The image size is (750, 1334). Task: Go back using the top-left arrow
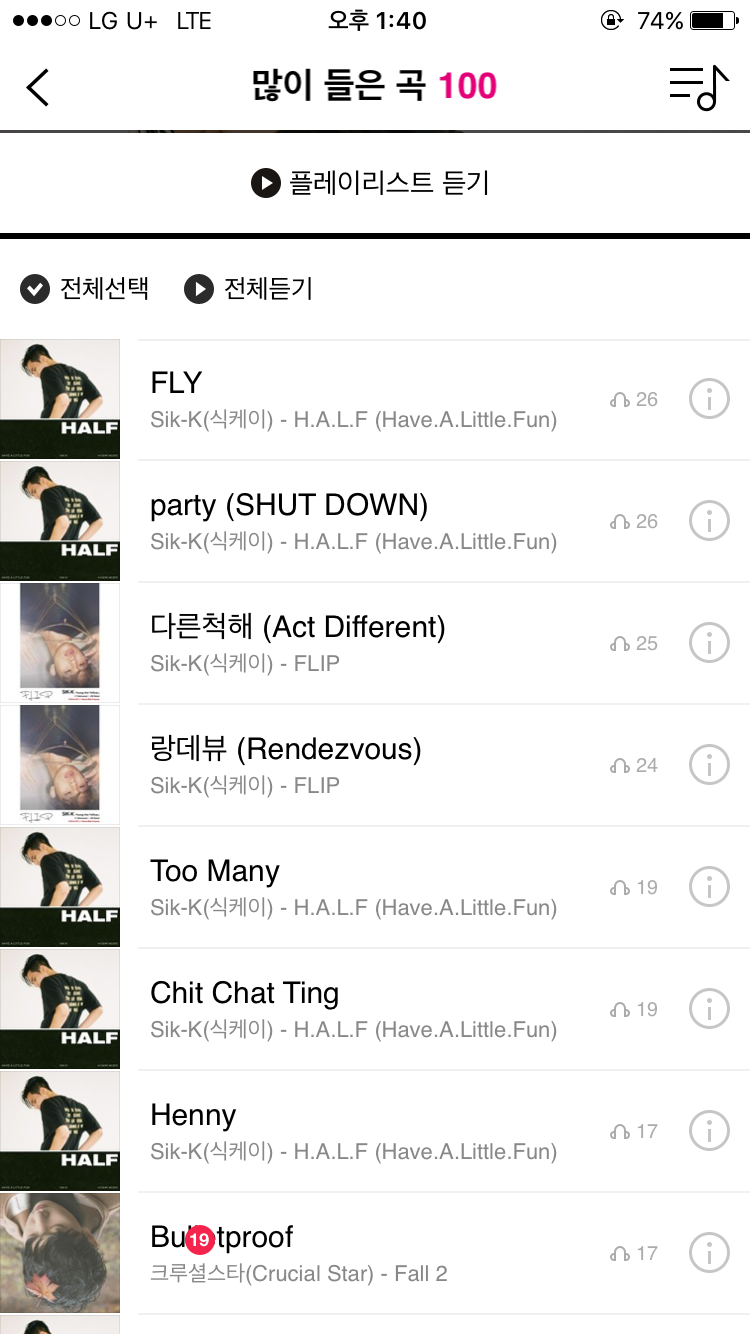38,87
